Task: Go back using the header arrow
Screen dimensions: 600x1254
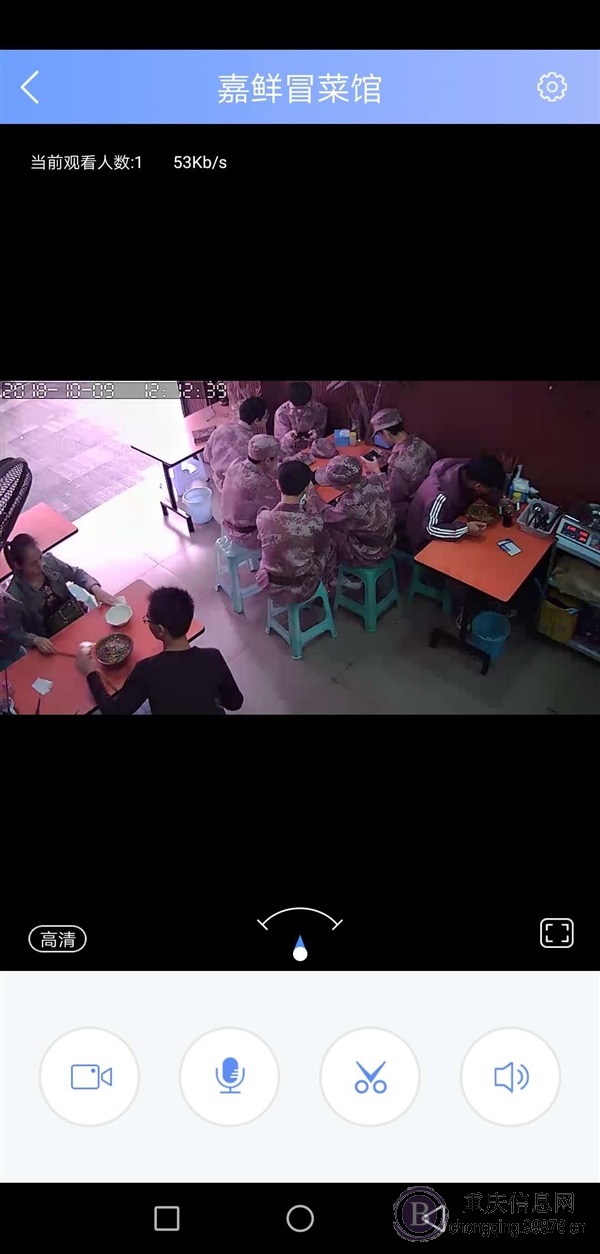Action: 30,87
